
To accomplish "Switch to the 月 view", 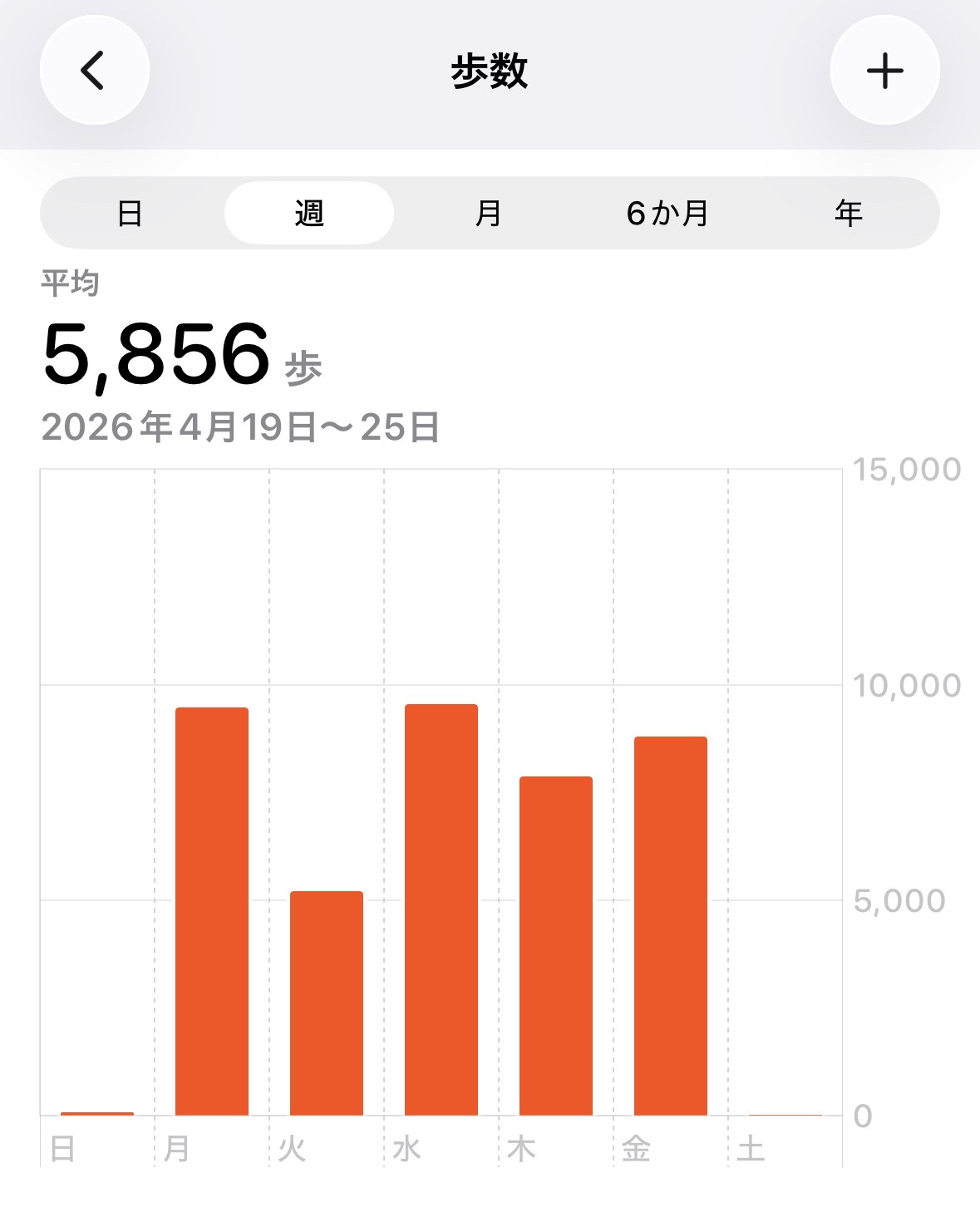I will pos(489,214).
